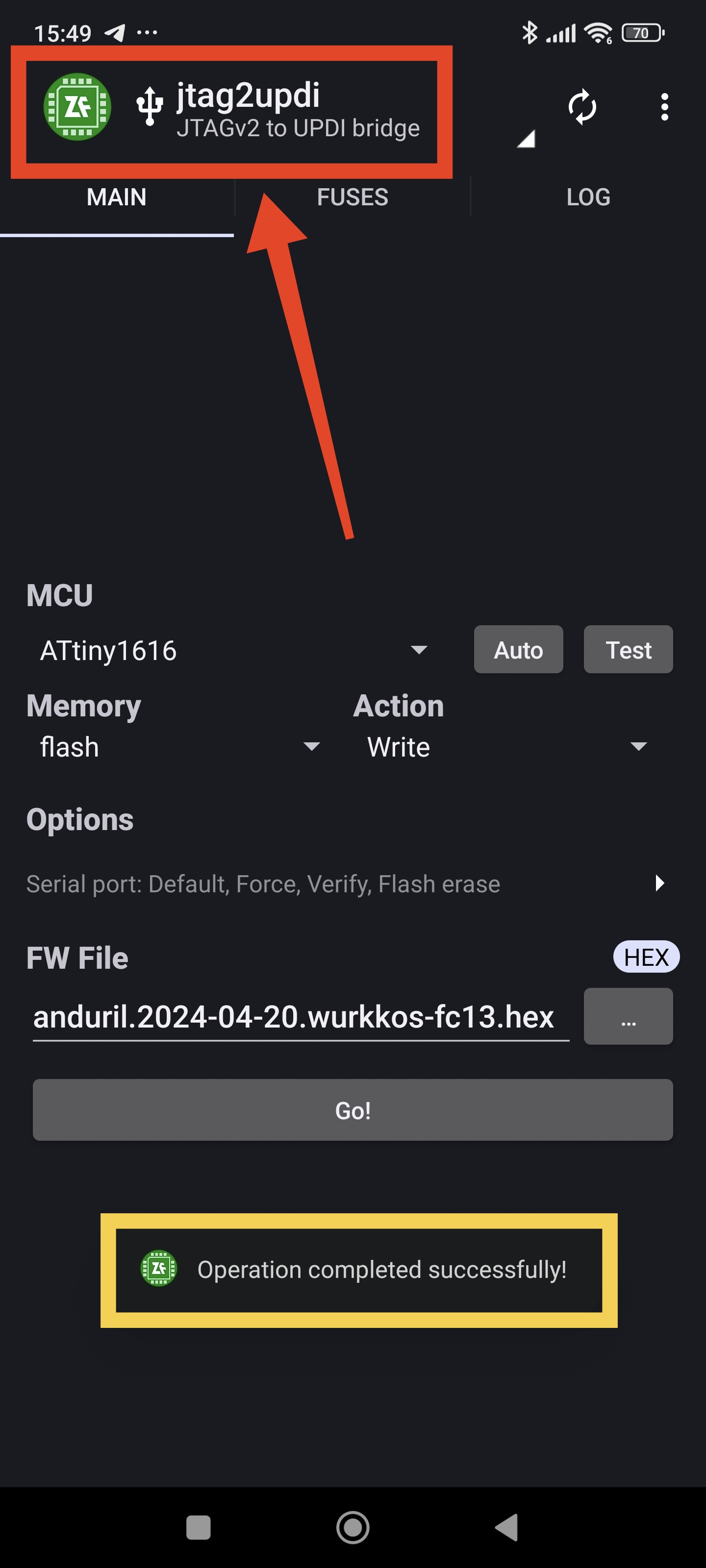The height and width of the screenshot is (1568, 706).
Task: Tap the HEX format chip
Action: coord(646,957)
